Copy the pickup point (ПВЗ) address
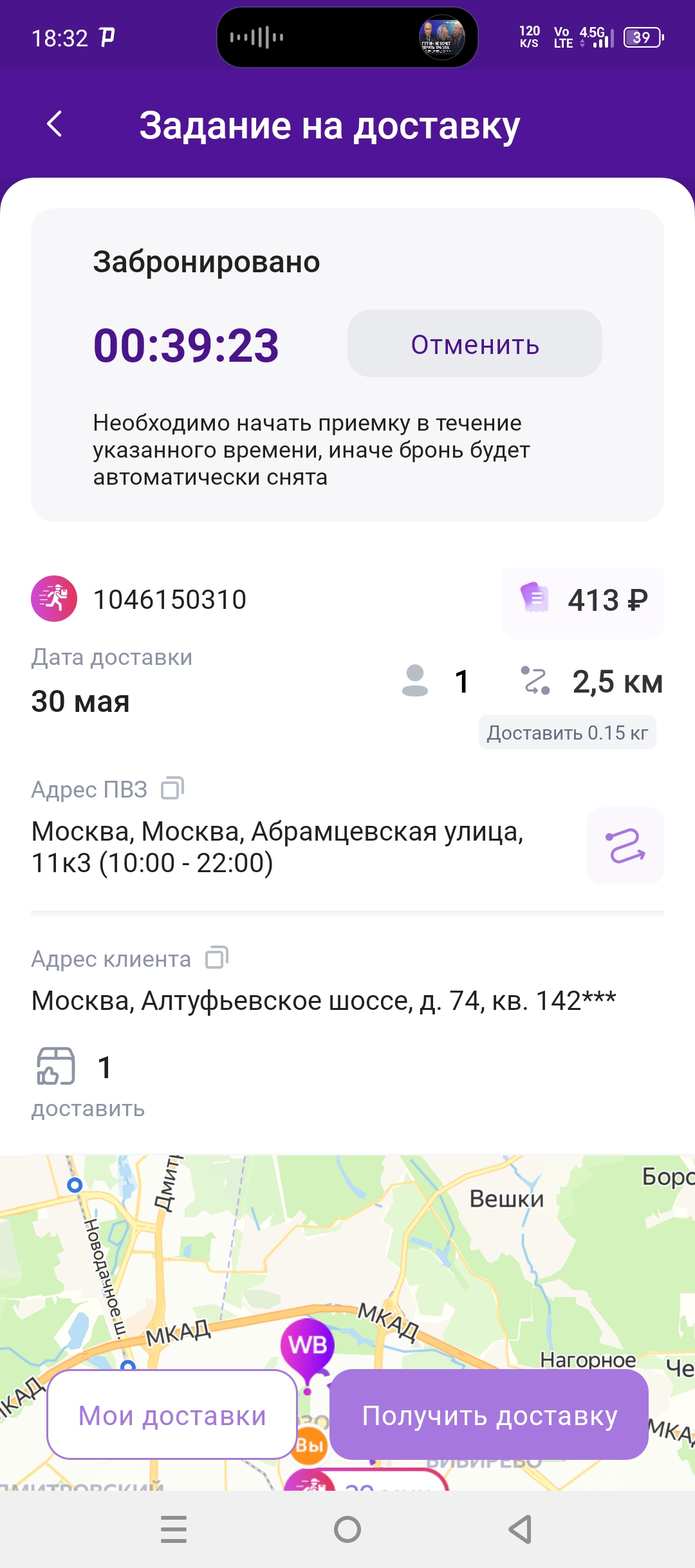The height and width of the screenshot is (1568, 695). [x=172, y=788]
